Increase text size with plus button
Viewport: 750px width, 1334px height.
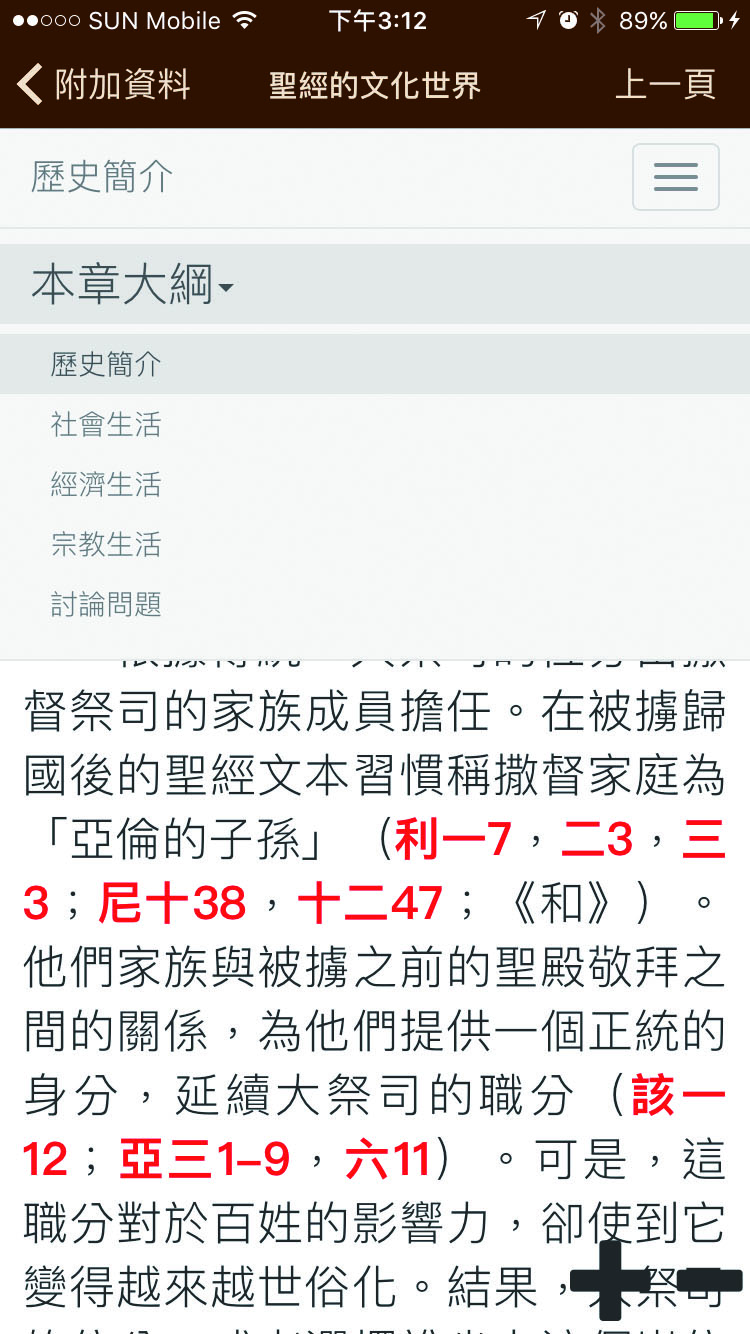610,1280
